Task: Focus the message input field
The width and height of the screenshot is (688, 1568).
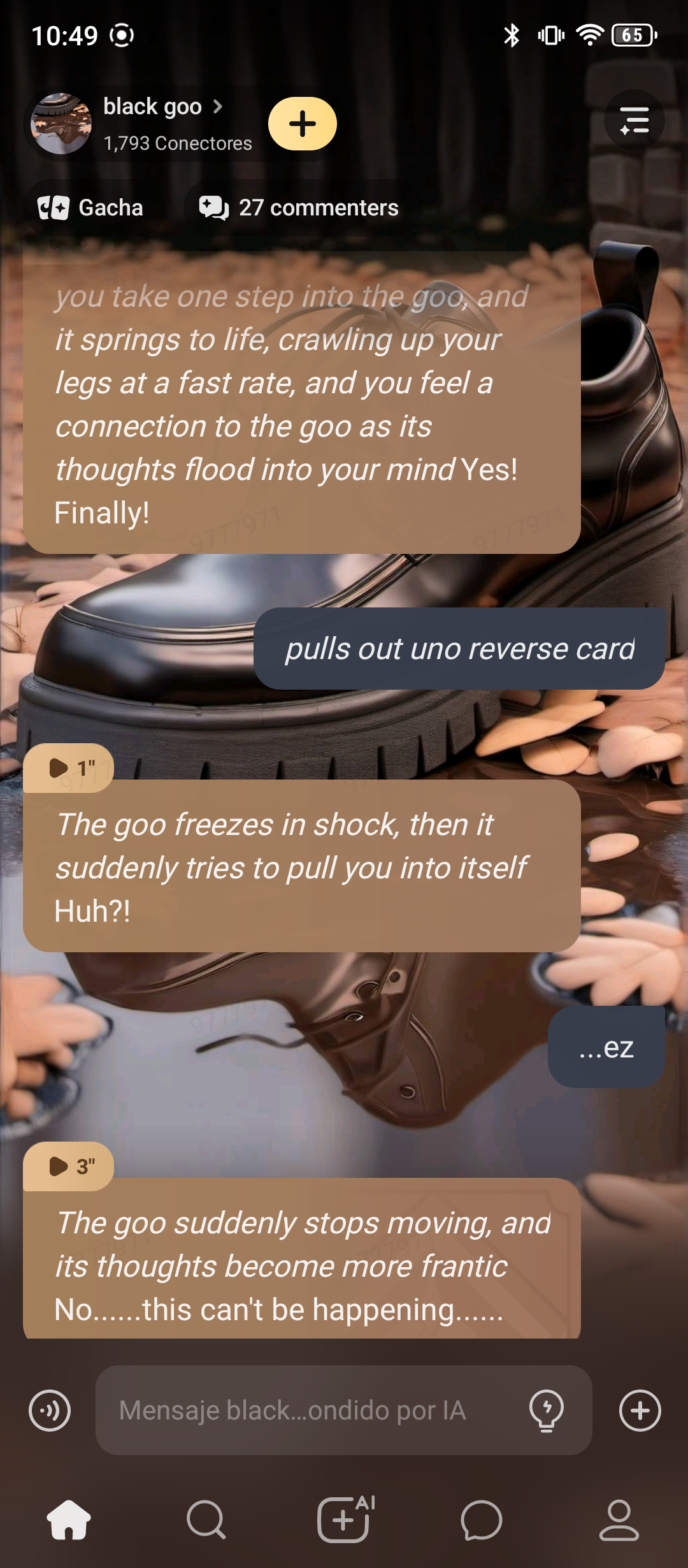Action: pyautogui.click(x=306, y=1411)
